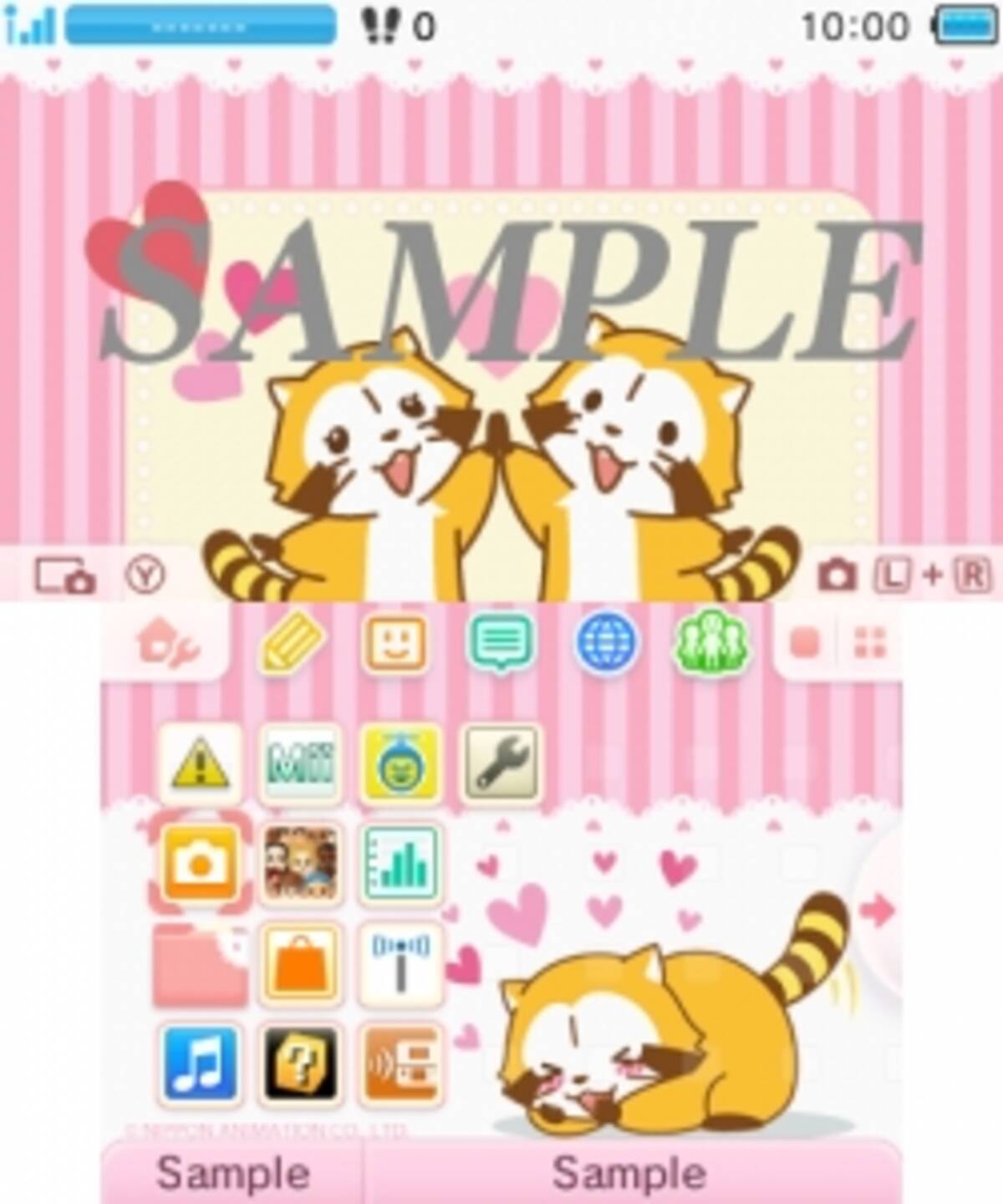This screenshot has height=1204, width=1003.
Task: Open the pink folder
Action: tap(201, 964)
